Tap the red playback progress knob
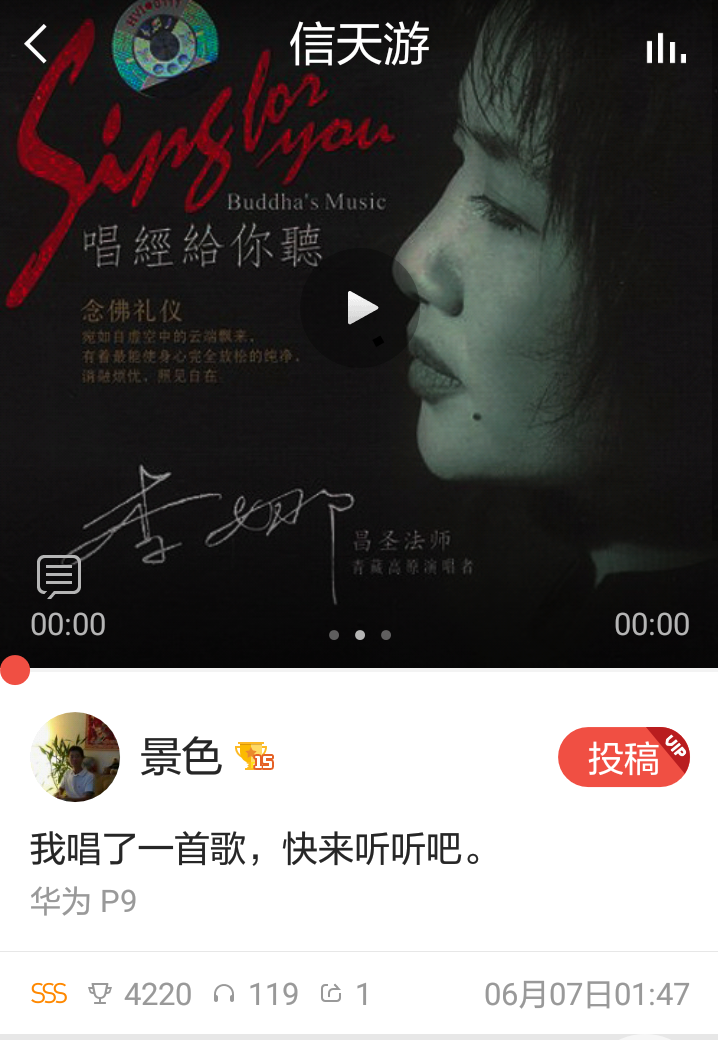The width and height of the screenshot is (718, 1040). (15, 670)
